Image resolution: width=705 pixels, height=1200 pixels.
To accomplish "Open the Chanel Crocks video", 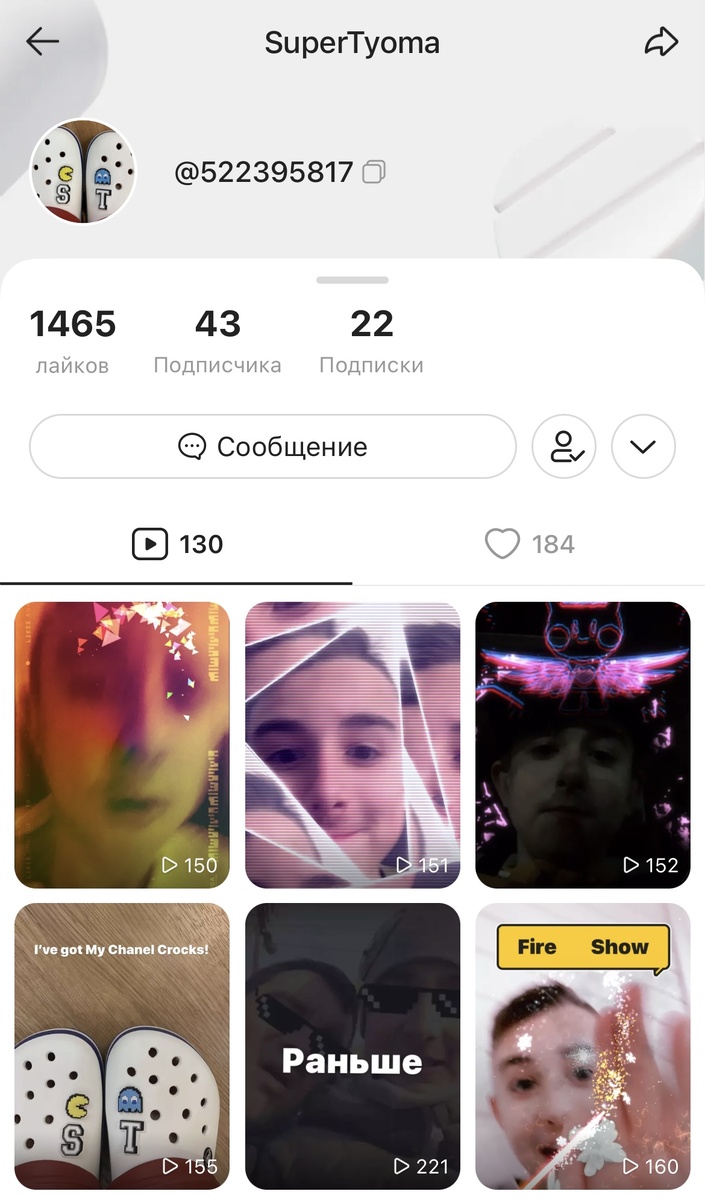I will 122,1045.
